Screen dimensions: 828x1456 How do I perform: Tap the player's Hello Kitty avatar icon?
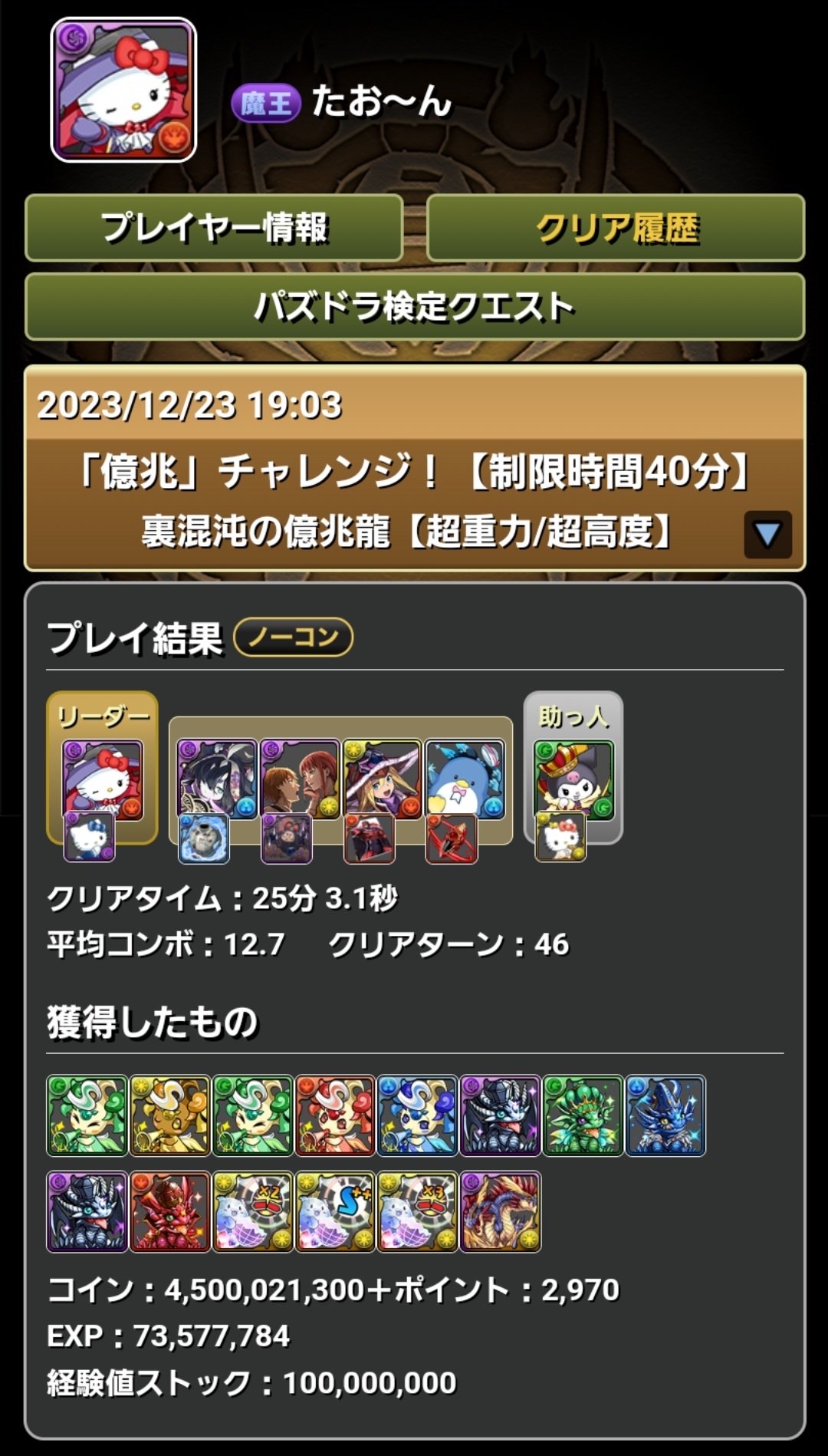coord(123,91)
